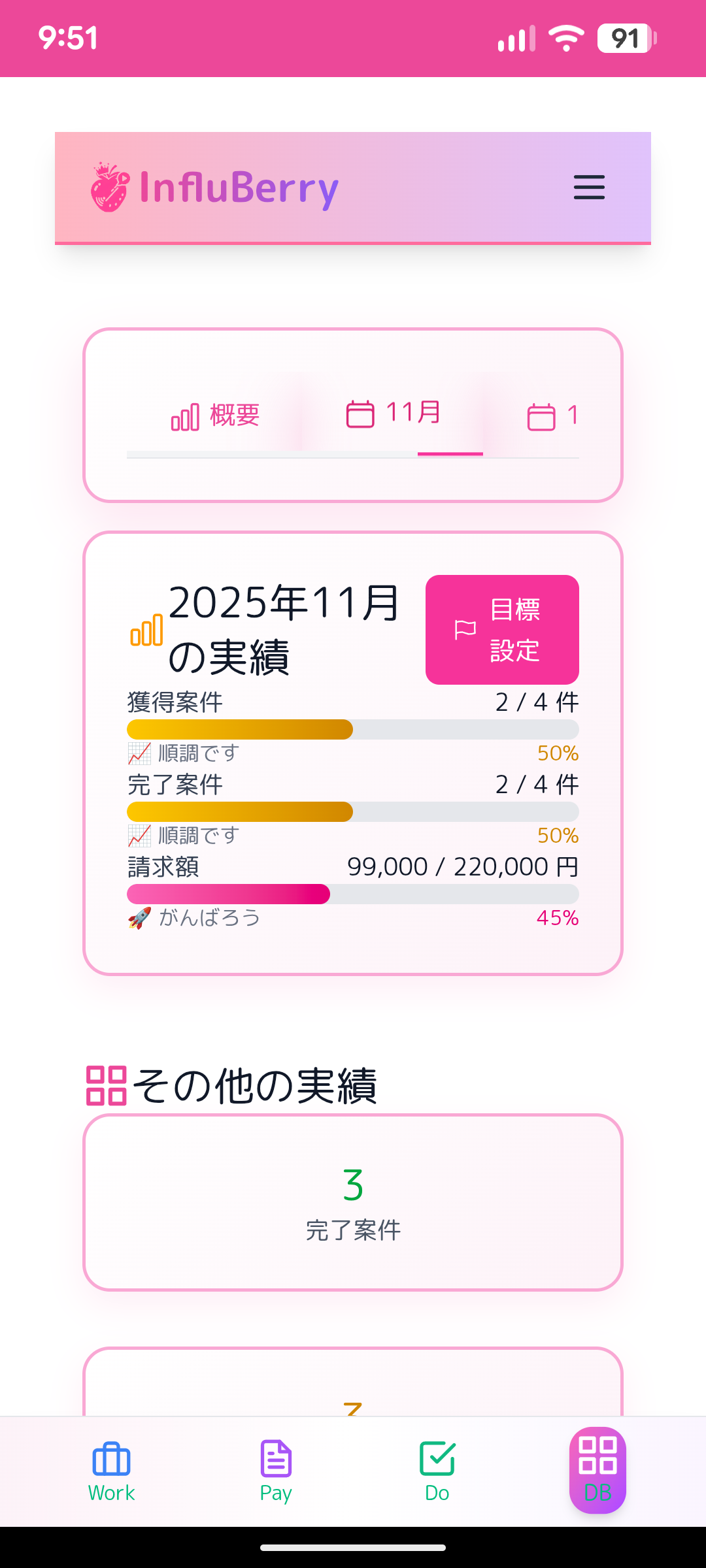Click the orange chart icon beside 2025年11月の実績
Screen dimensions: 706x1568
[x=145, y=629]
